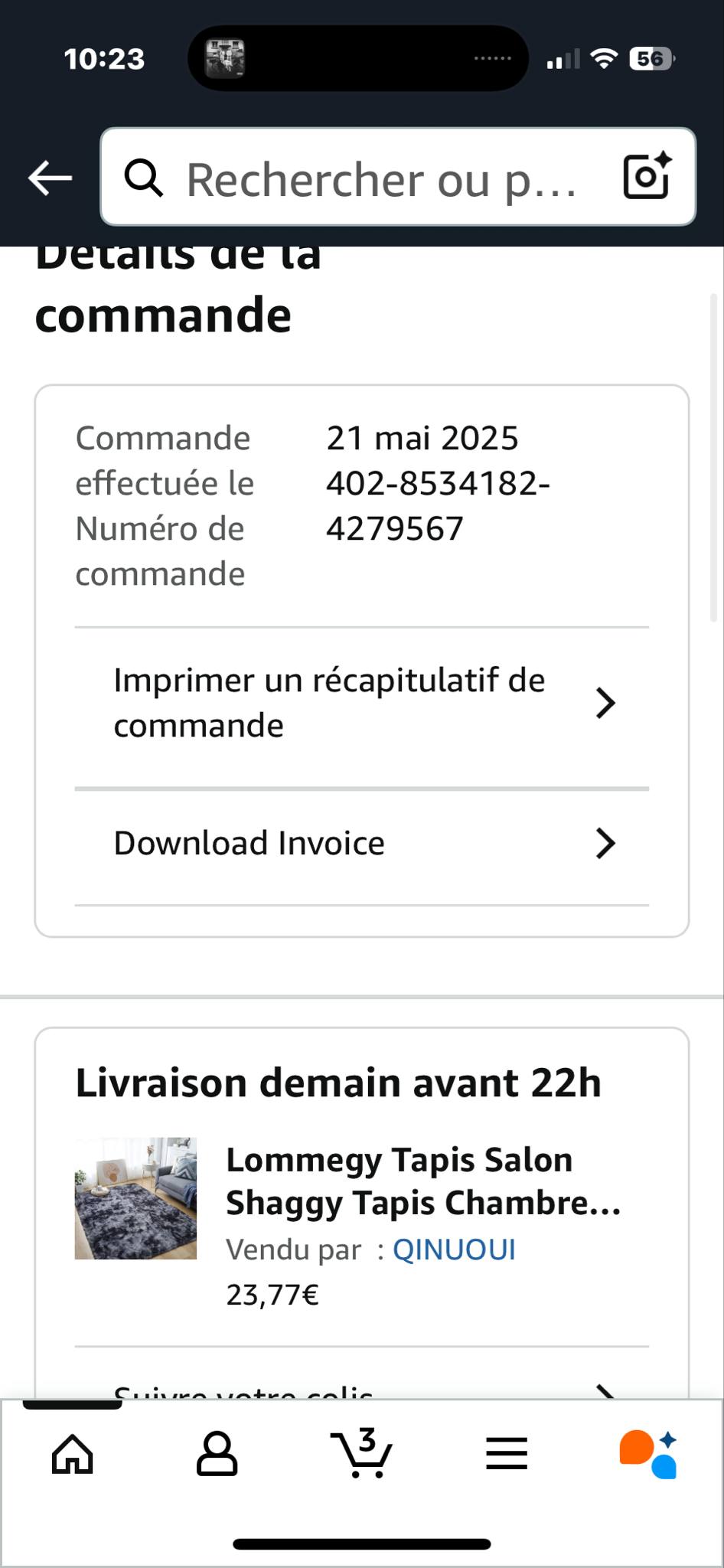Open the hamburger menu tab
The image size is (724, 1568).
click(x=507, y=1453)
